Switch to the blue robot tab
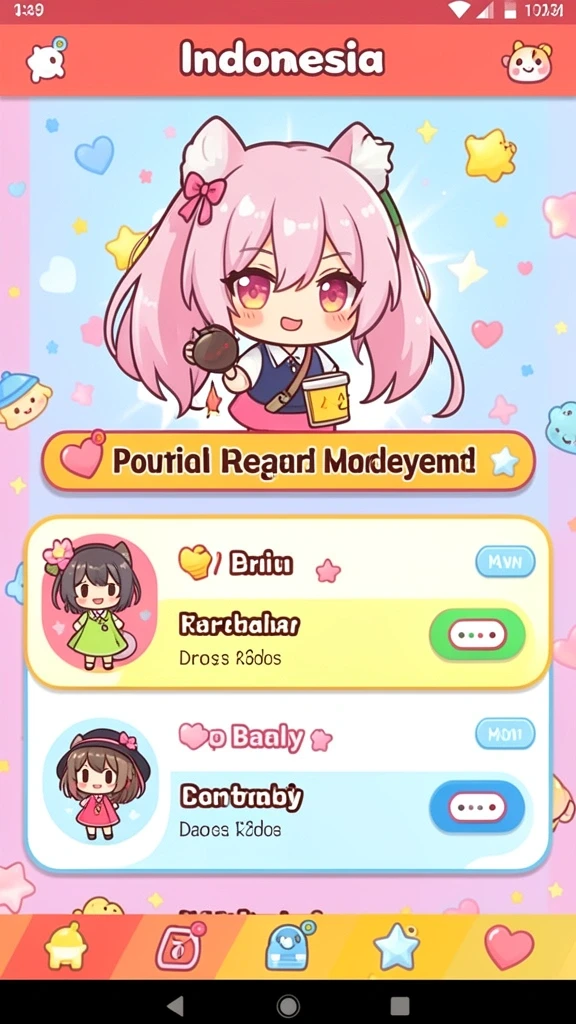The height and width of the screenshot is (1024, 576). (288, 946)
